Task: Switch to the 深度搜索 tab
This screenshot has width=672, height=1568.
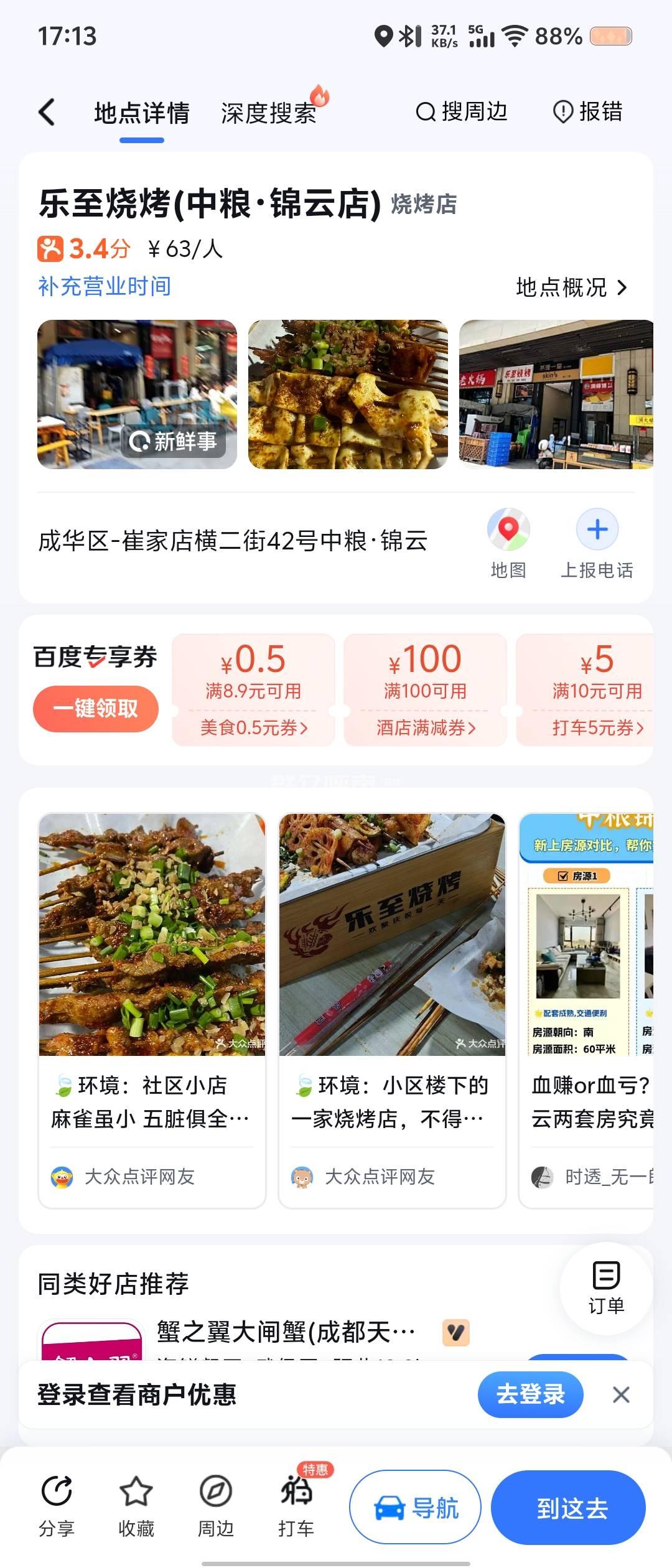Action: coord(269,113)
